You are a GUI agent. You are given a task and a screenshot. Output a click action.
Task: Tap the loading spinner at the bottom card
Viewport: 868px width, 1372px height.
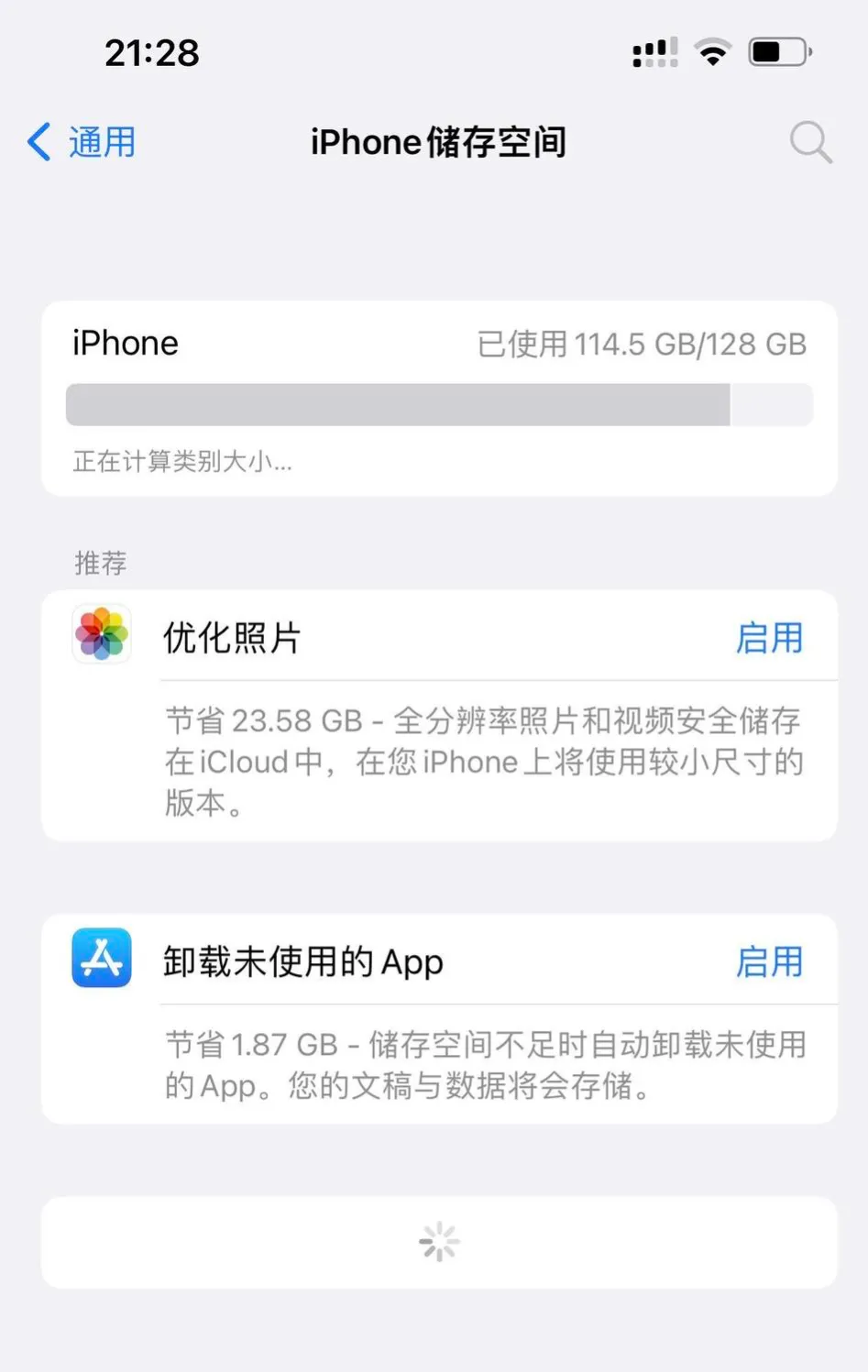click(x=439, y=1242)
